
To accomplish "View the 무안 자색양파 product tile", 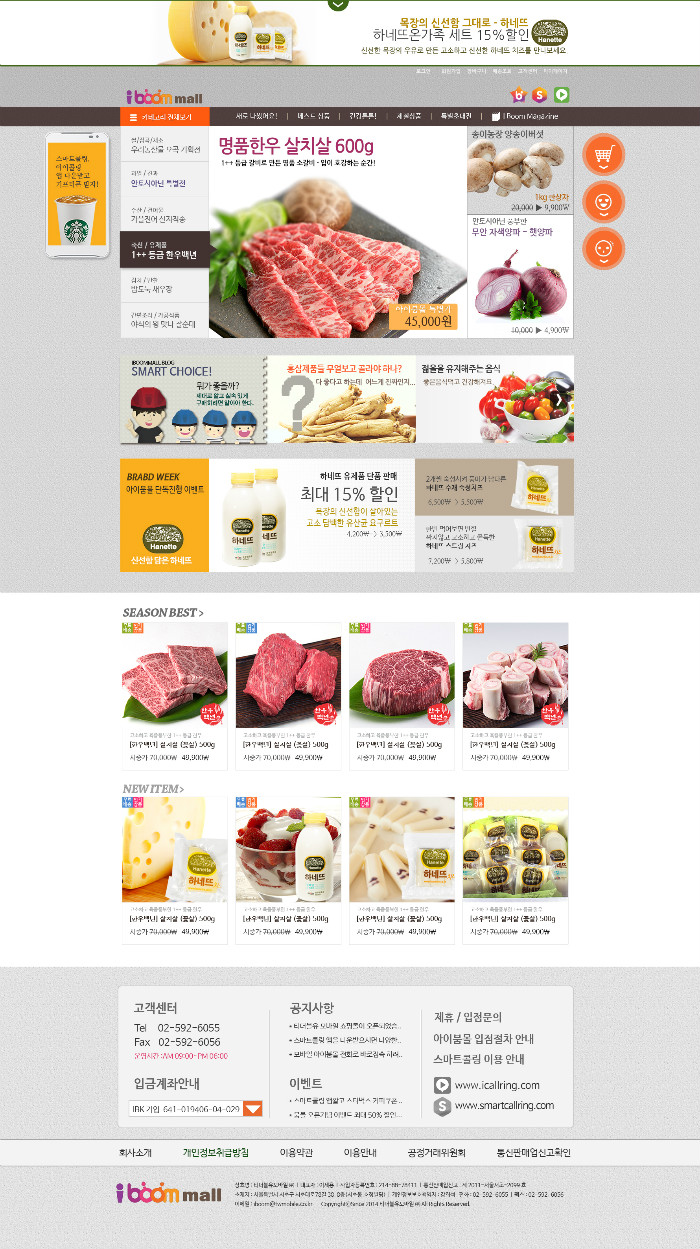I will pos(520,277).
